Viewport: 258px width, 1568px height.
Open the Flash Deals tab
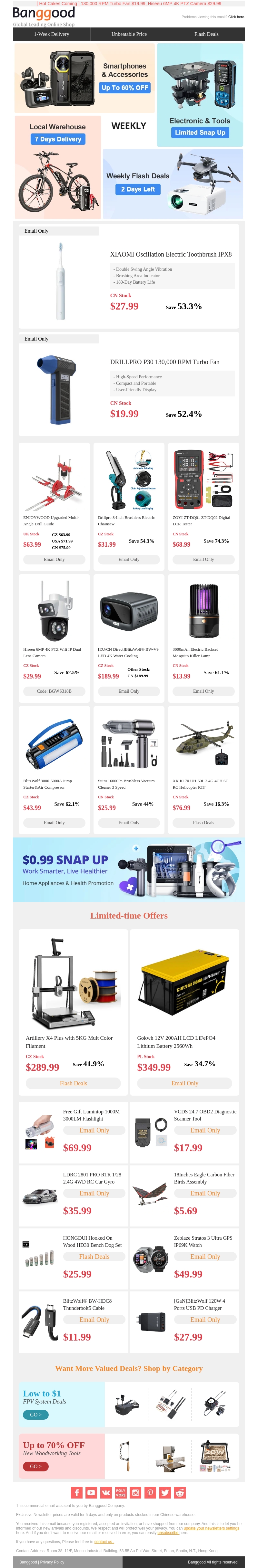[x=206, y=34]
